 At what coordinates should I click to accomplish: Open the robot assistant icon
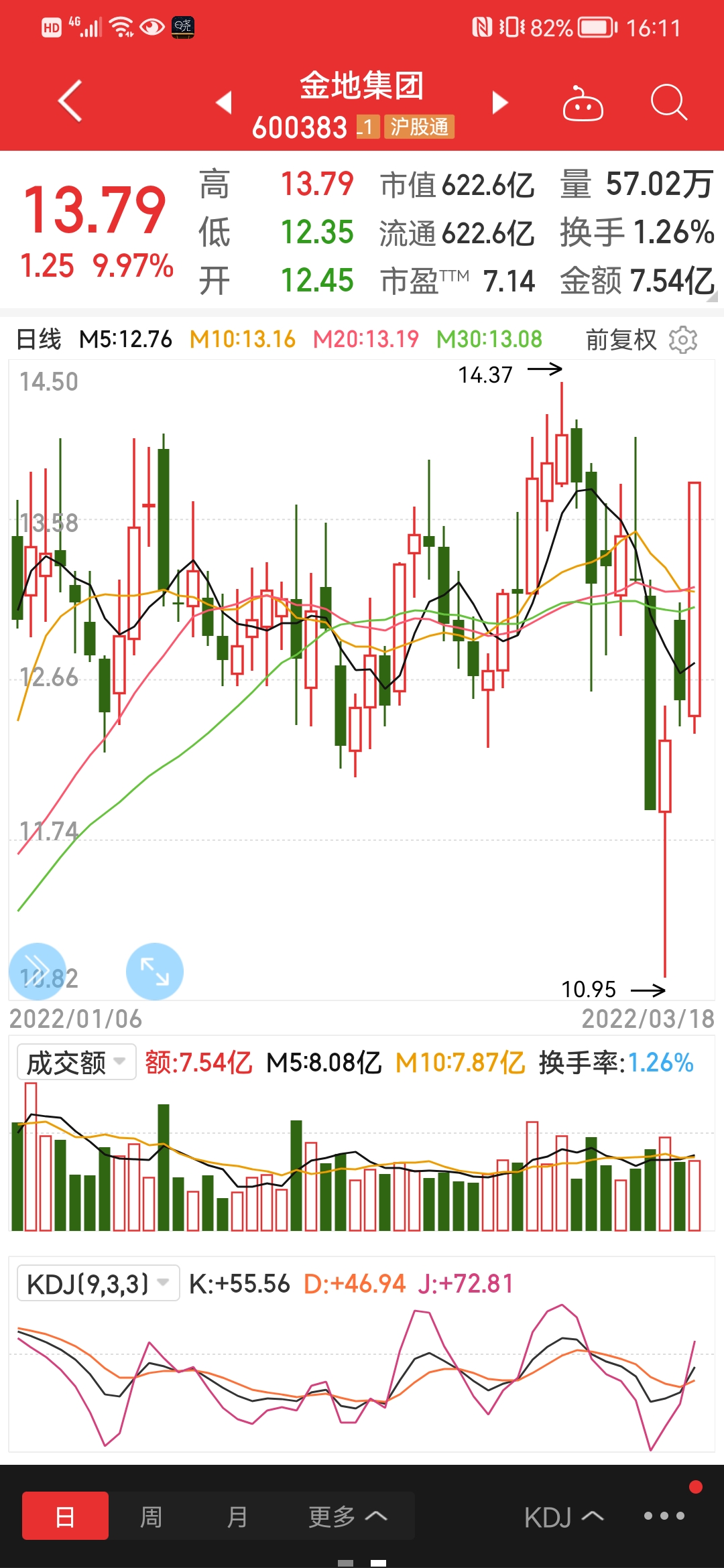(x=583, y=104)
